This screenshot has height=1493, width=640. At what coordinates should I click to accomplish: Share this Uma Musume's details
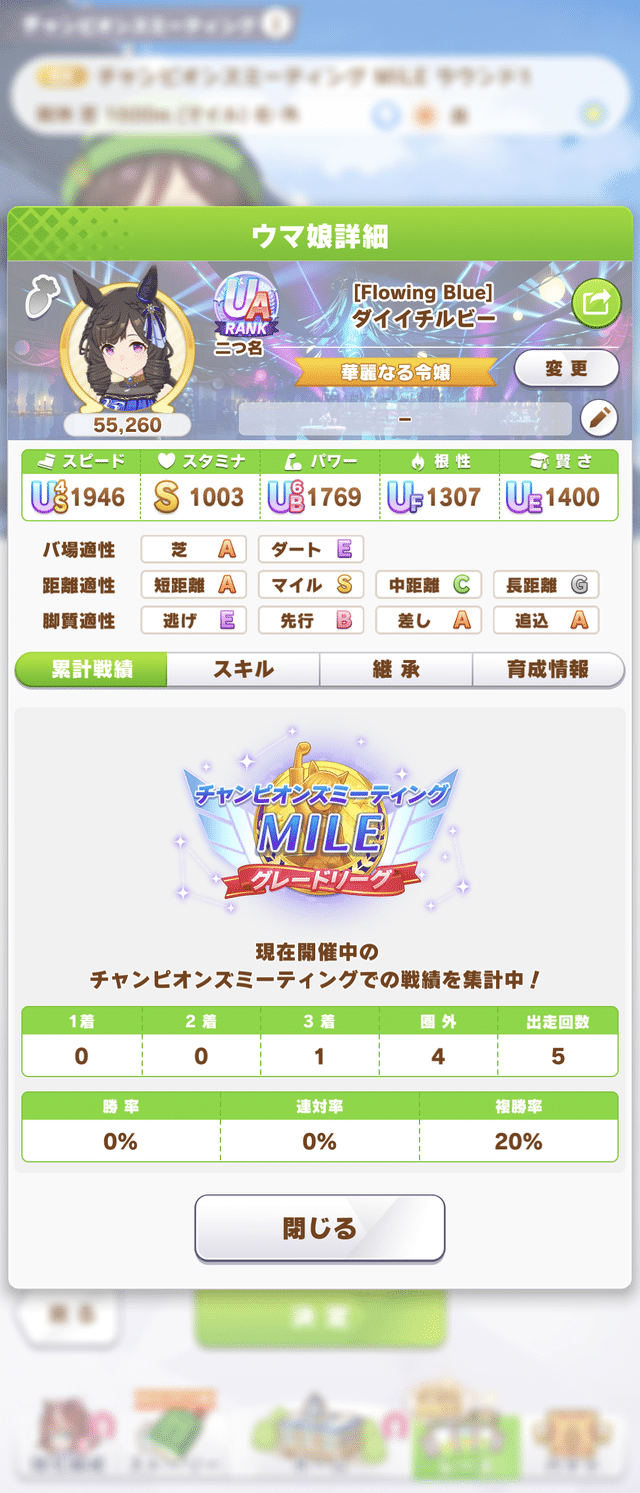(x=596, y=303)
